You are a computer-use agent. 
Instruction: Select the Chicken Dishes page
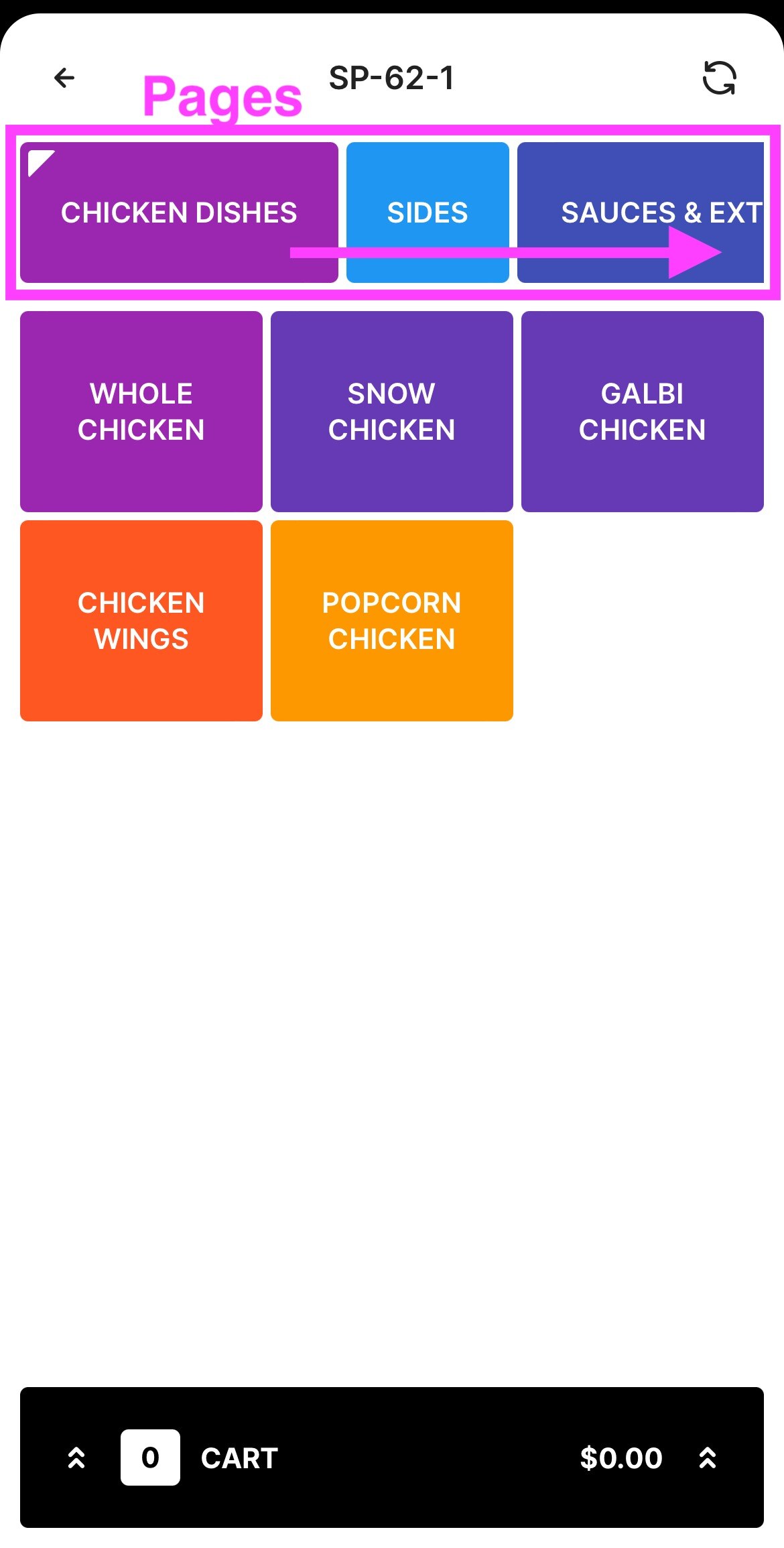[179, 213]
